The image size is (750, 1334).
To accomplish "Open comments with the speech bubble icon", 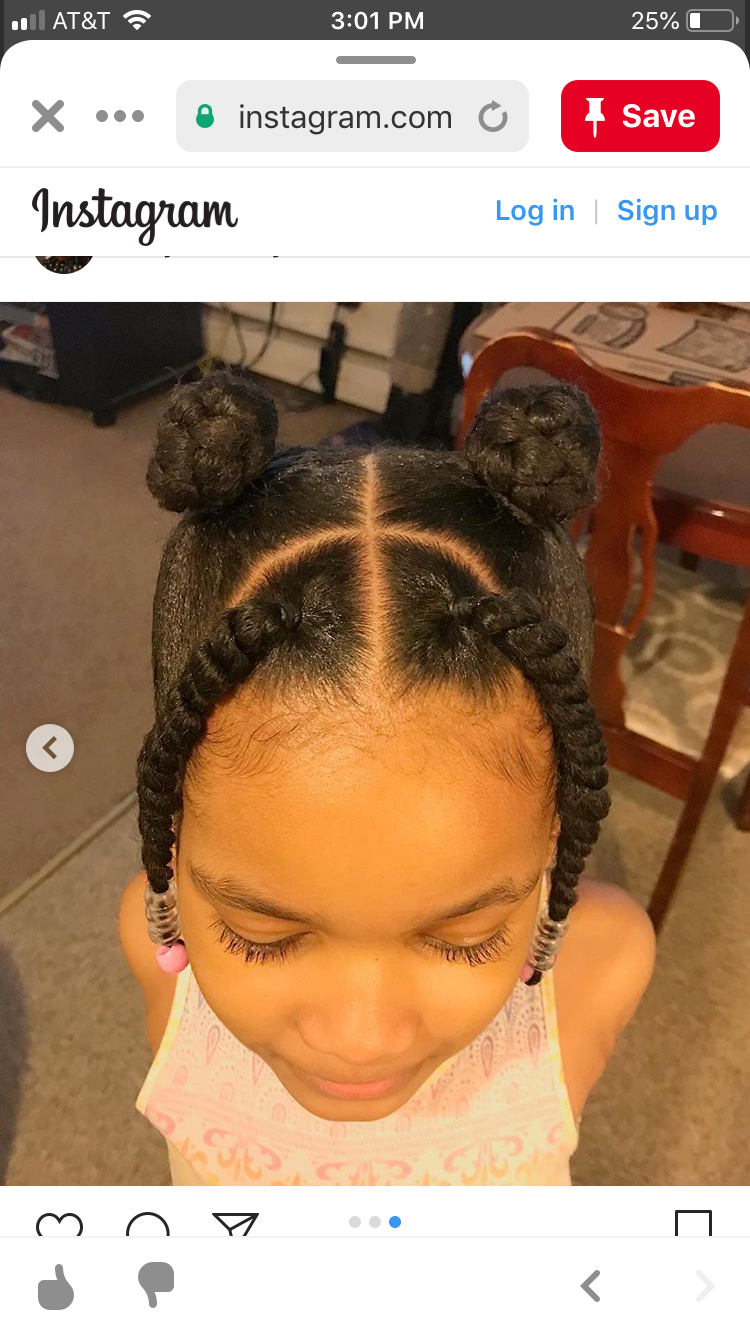I will [148, 1225].
